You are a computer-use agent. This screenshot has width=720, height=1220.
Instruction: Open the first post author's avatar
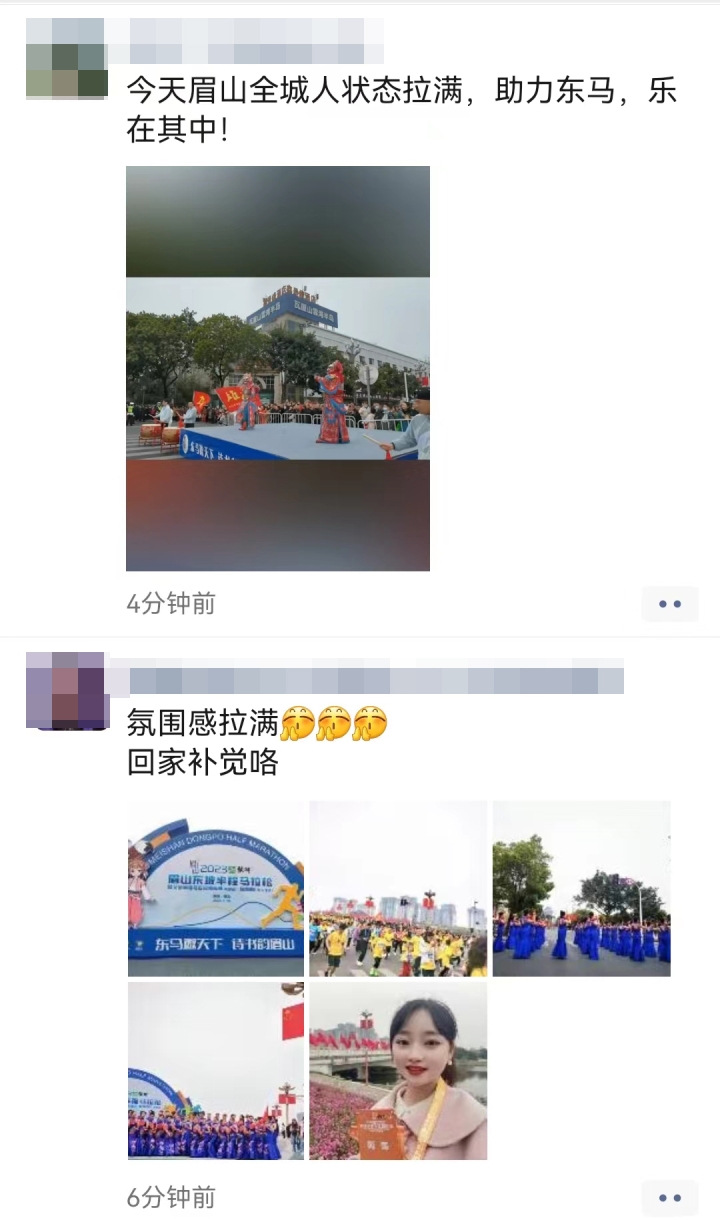tap(66, 58)
